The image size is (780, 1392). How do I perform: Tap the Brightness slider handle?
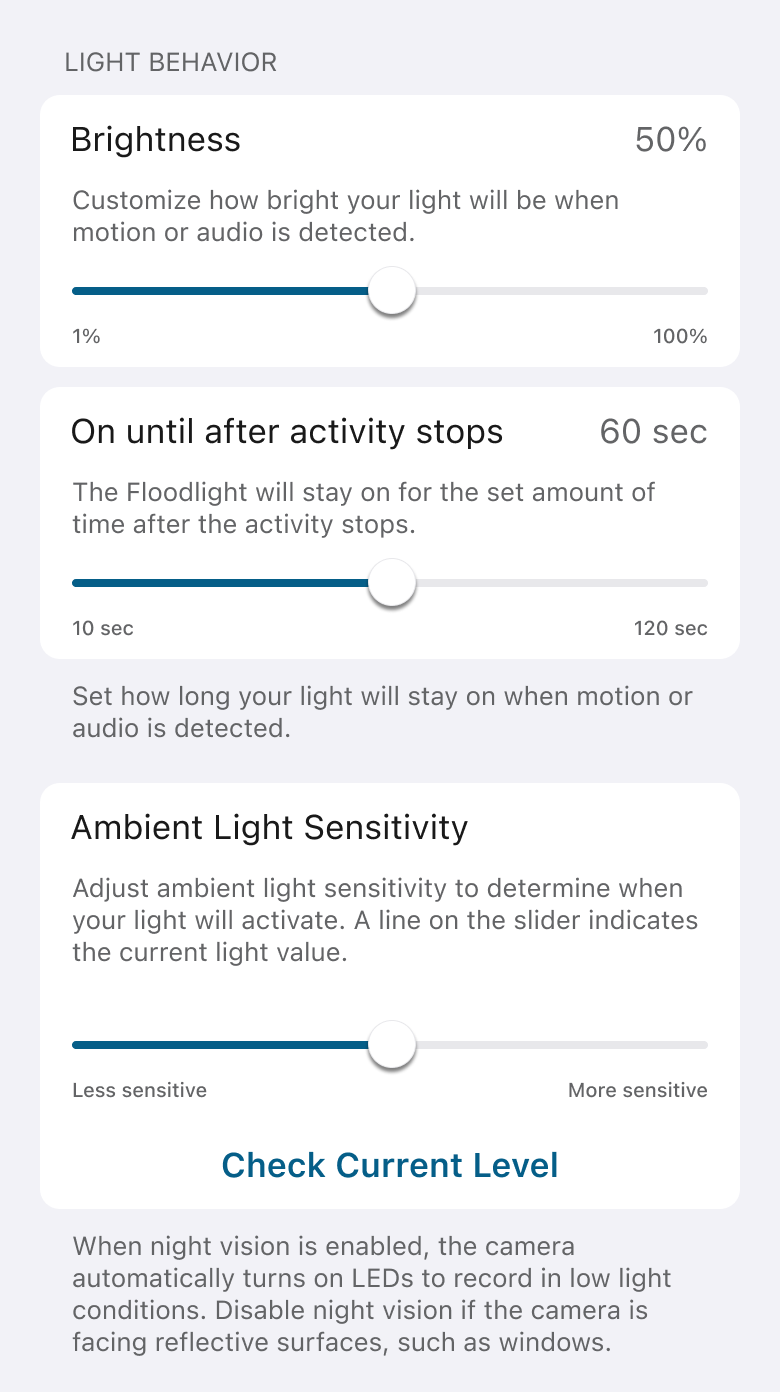(x=391, y=291)
